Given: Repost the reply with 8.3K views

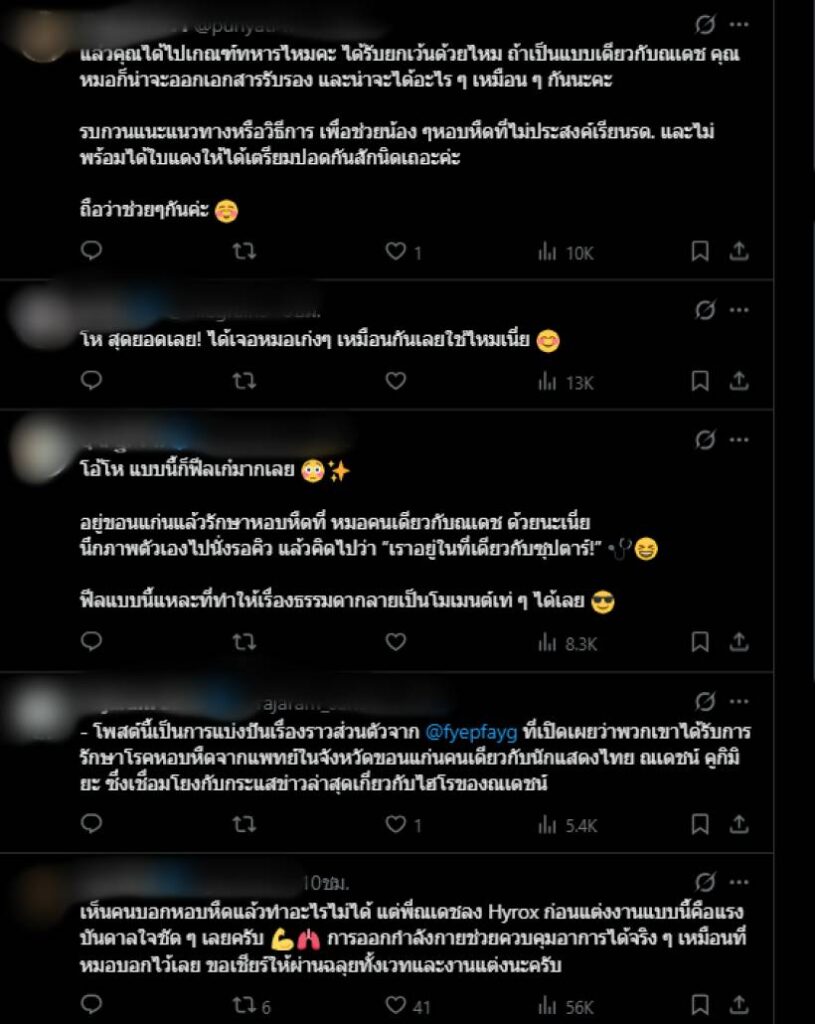Looking at the screenshot, I should pos(244,642).
